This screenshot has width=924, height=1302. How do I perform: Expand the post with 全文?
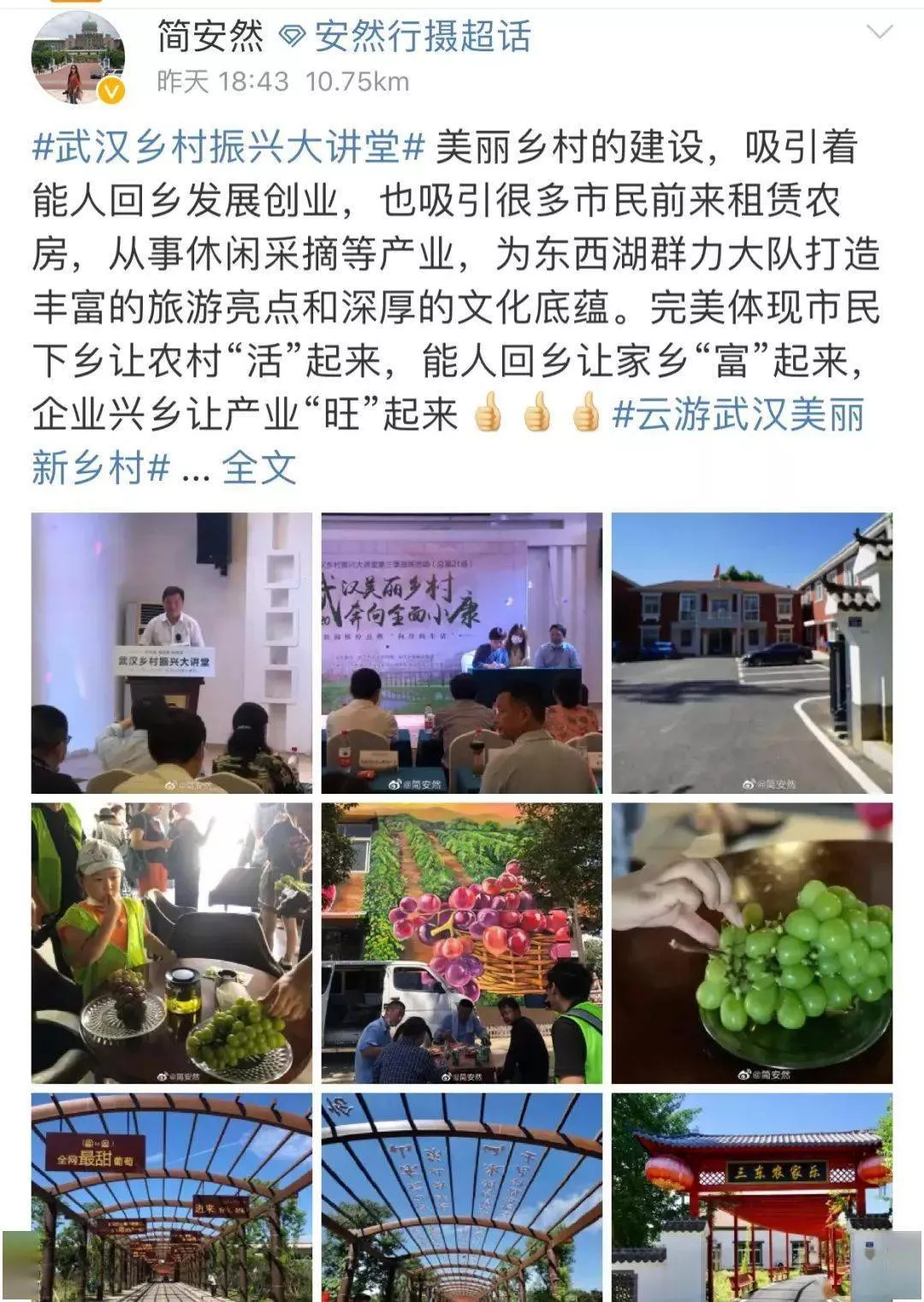(x=259, y=468)
